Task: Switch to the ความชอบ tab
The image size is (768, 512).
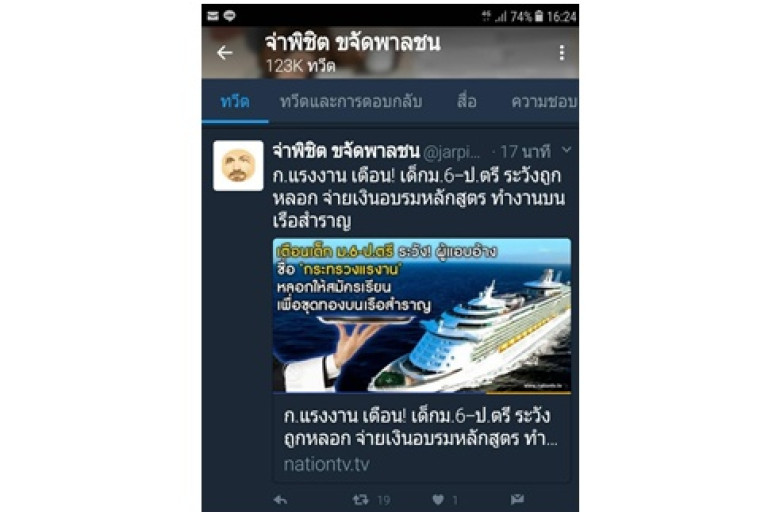Action: pos(543,102)
